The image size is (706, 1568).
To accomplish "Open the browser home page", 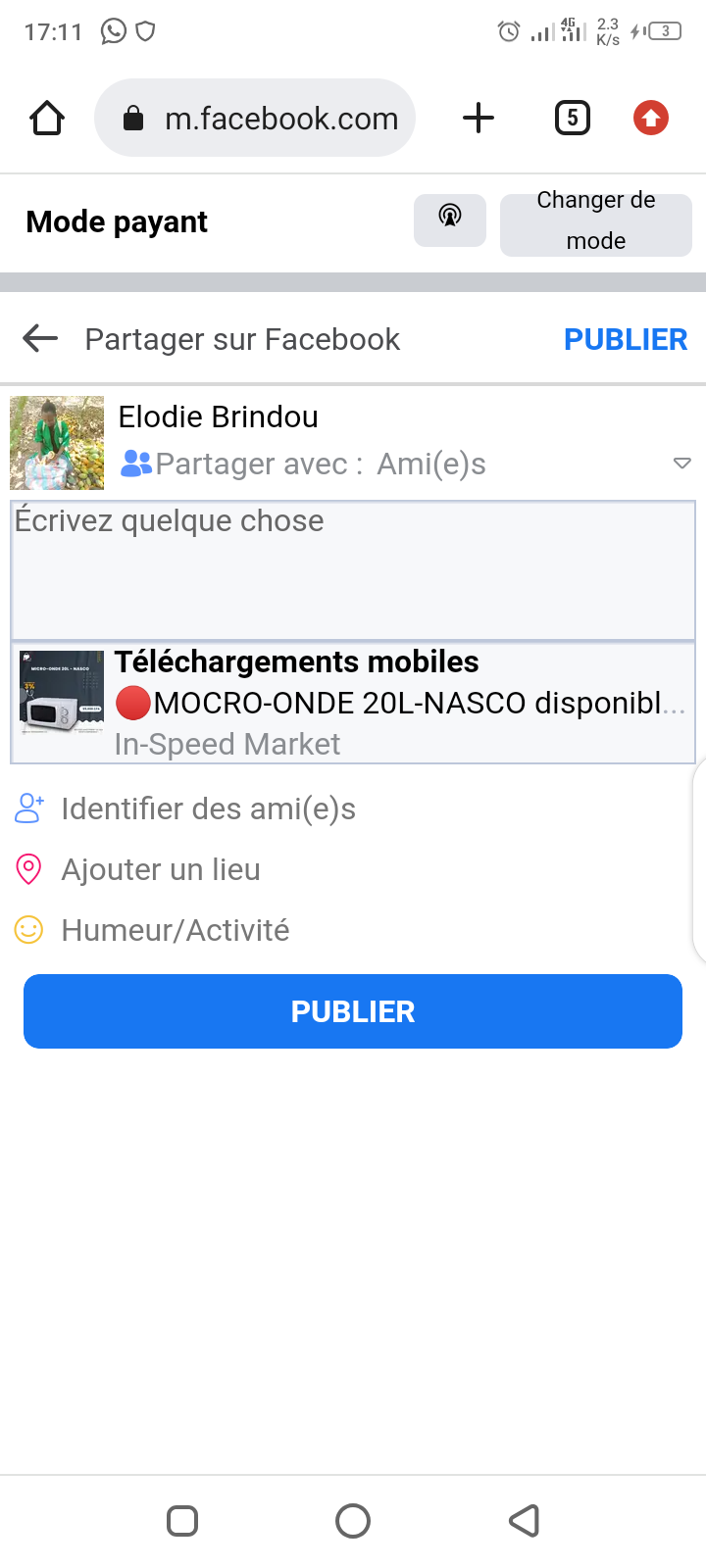I will (47, 119).
